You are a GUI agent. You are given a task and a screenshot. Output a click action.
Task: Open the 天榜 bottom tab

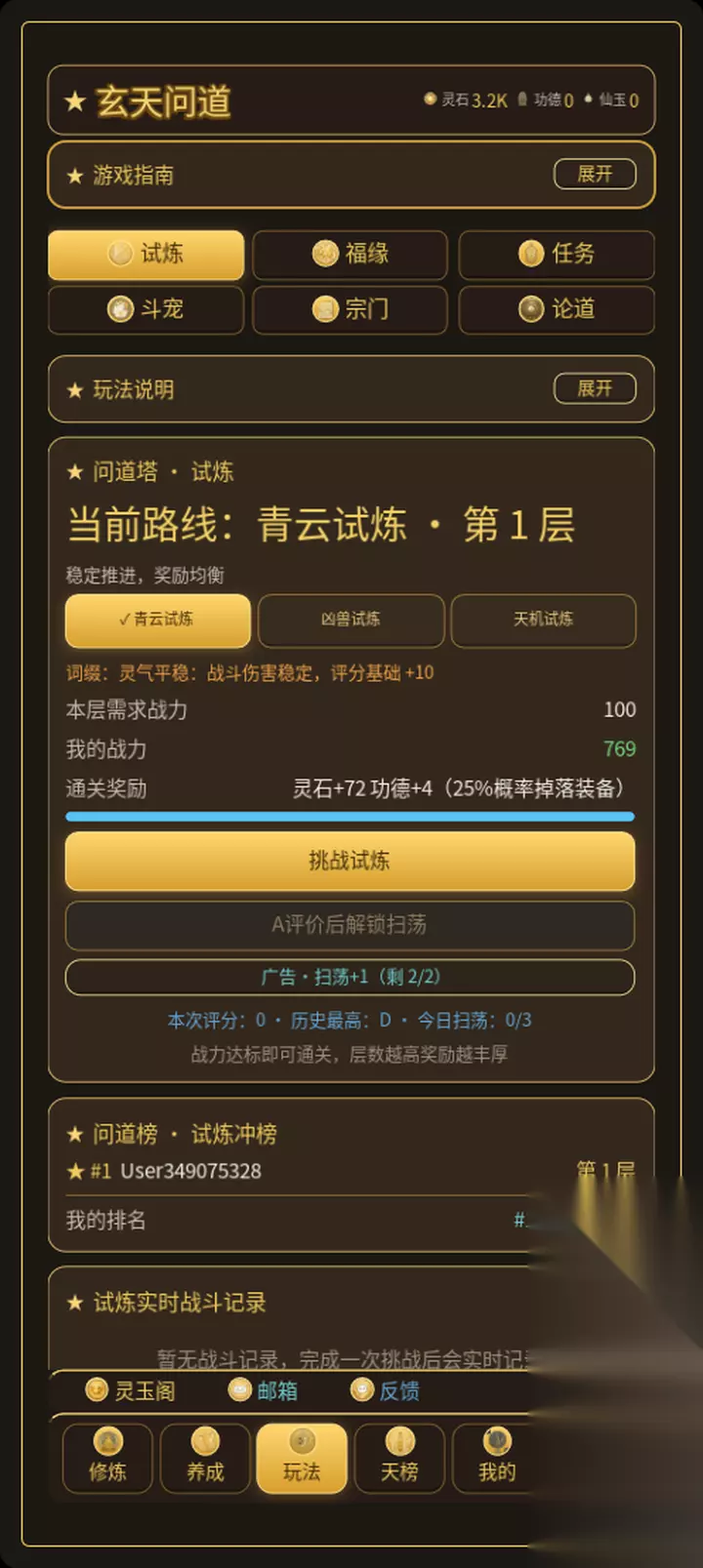pos(399,1458)
